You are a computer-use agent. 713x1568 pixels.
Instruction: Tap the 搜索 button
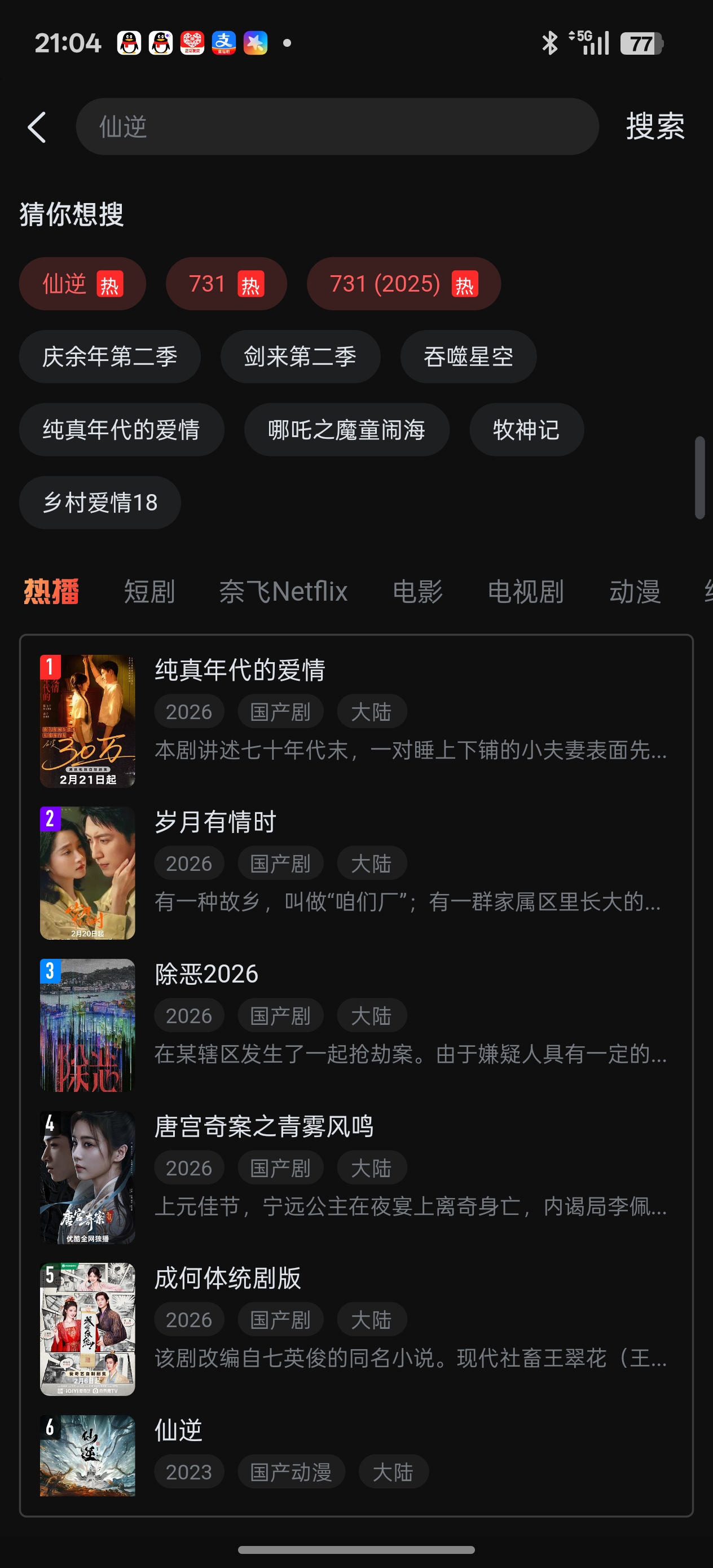pyautogui.click(x=654, y=126)
